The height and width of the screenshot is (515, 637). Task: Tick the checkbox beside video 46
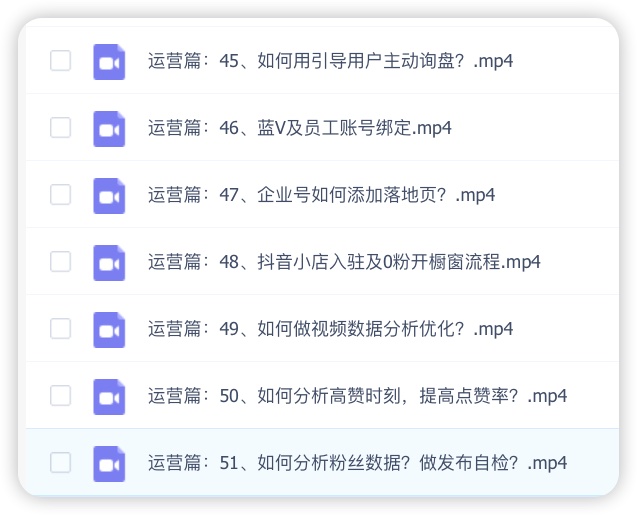(61, 128)
